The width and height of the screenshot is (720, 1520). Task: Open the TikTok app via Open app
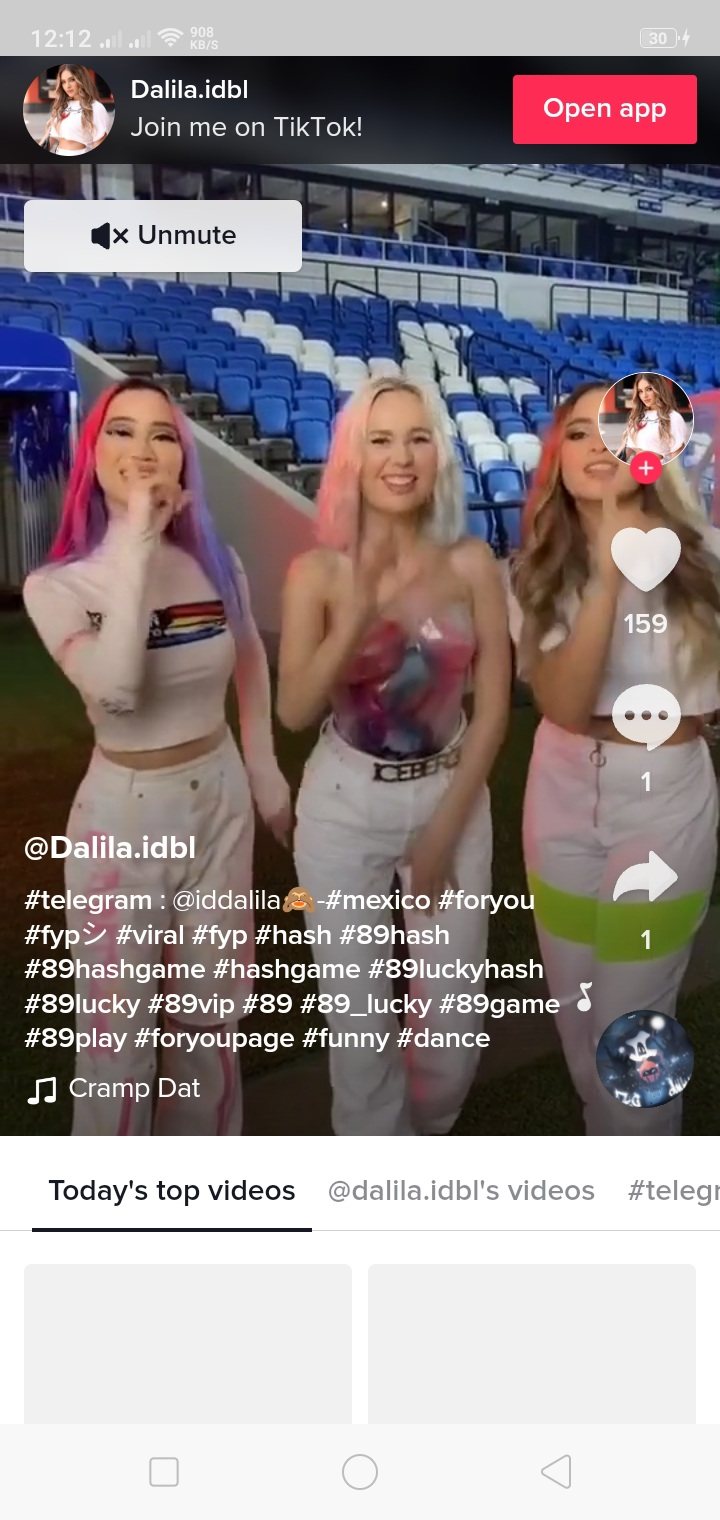pos(604,109)
